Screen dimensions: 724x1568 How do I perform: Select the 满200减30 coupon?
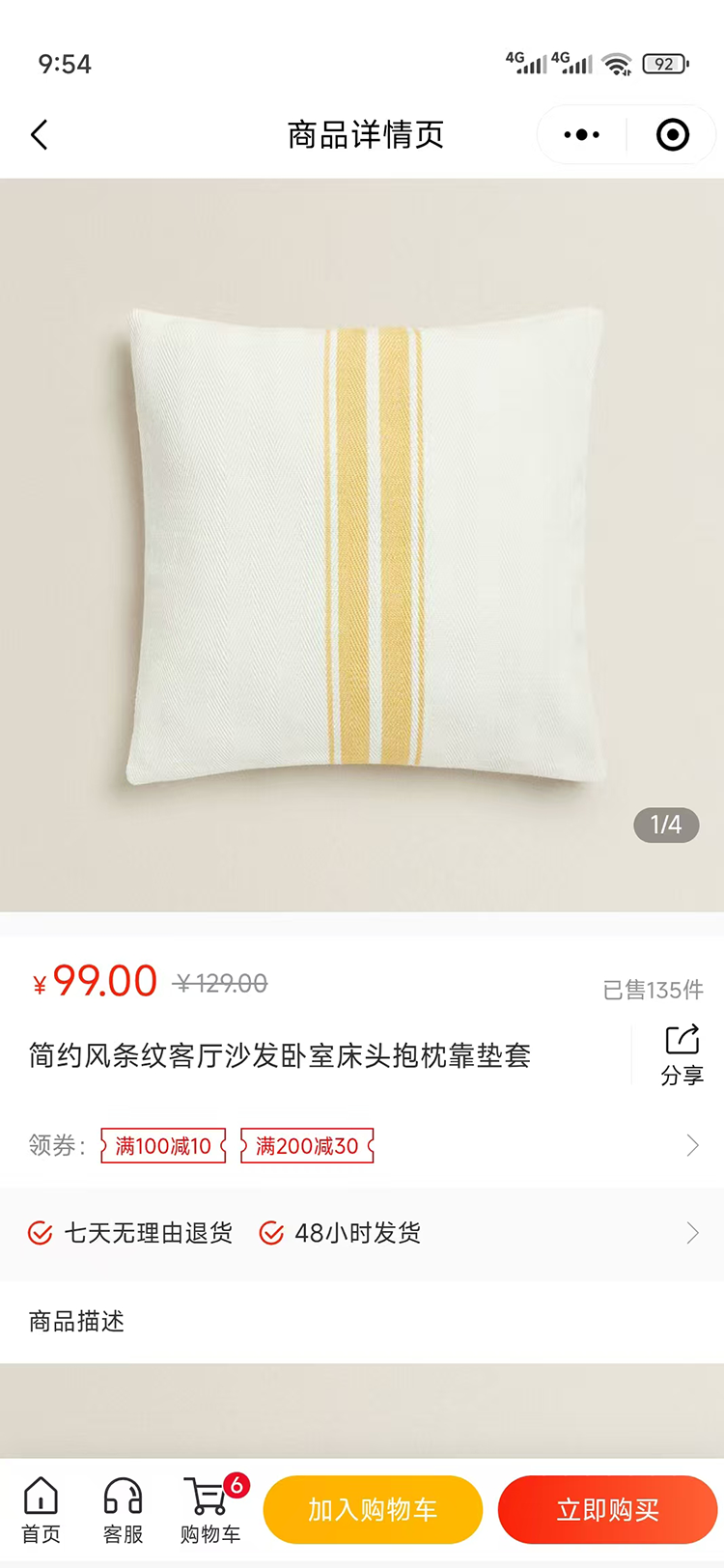click(306, 1145)
